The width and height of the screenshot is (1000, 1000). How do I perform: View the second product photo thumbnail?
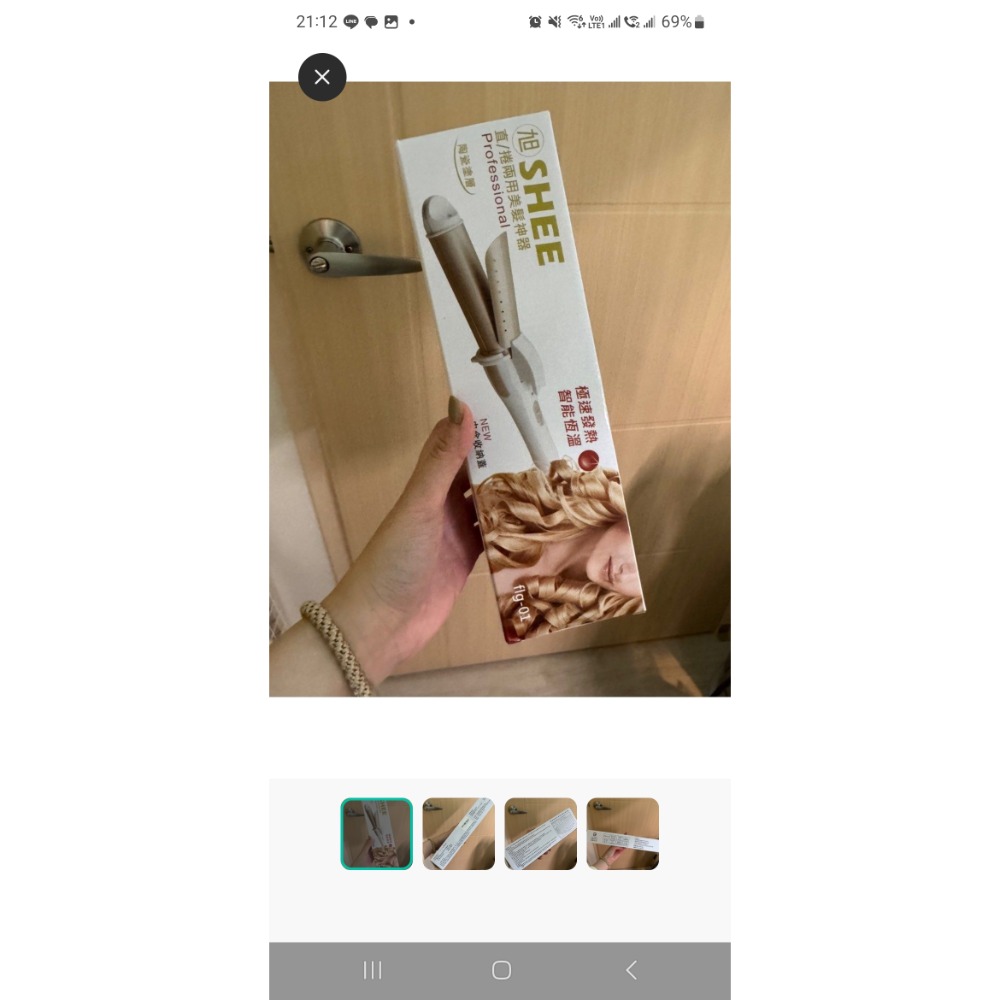point(458,833)
